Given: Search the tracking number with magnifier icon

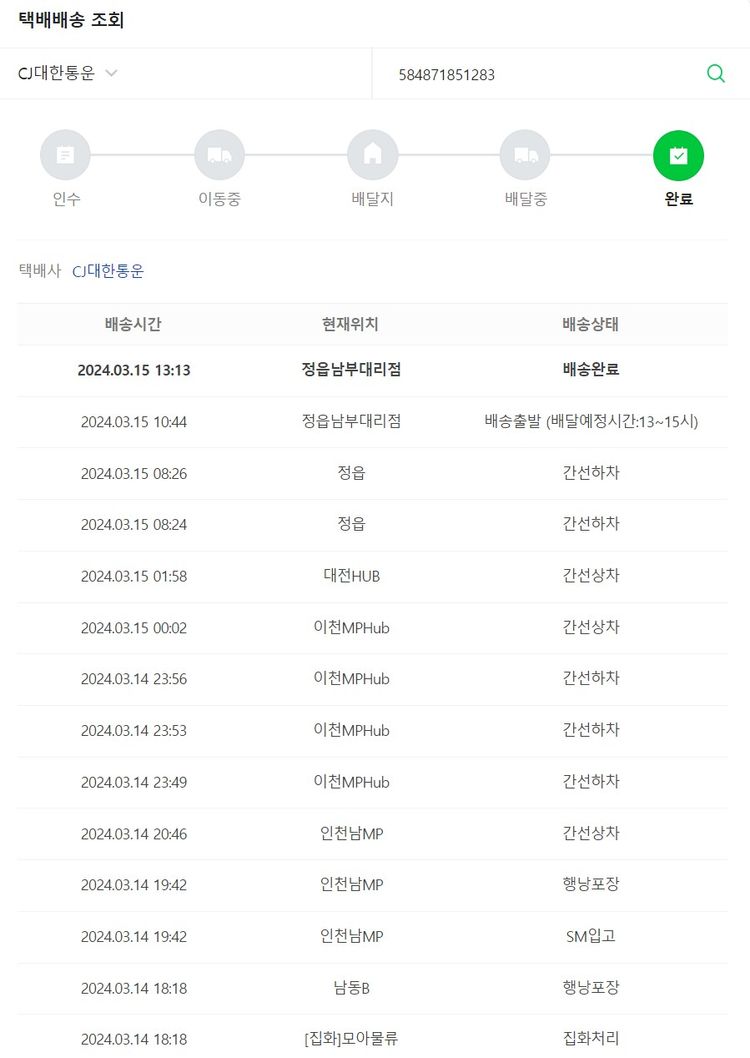Looking at the screenshot, I should [x=716, y=73].
